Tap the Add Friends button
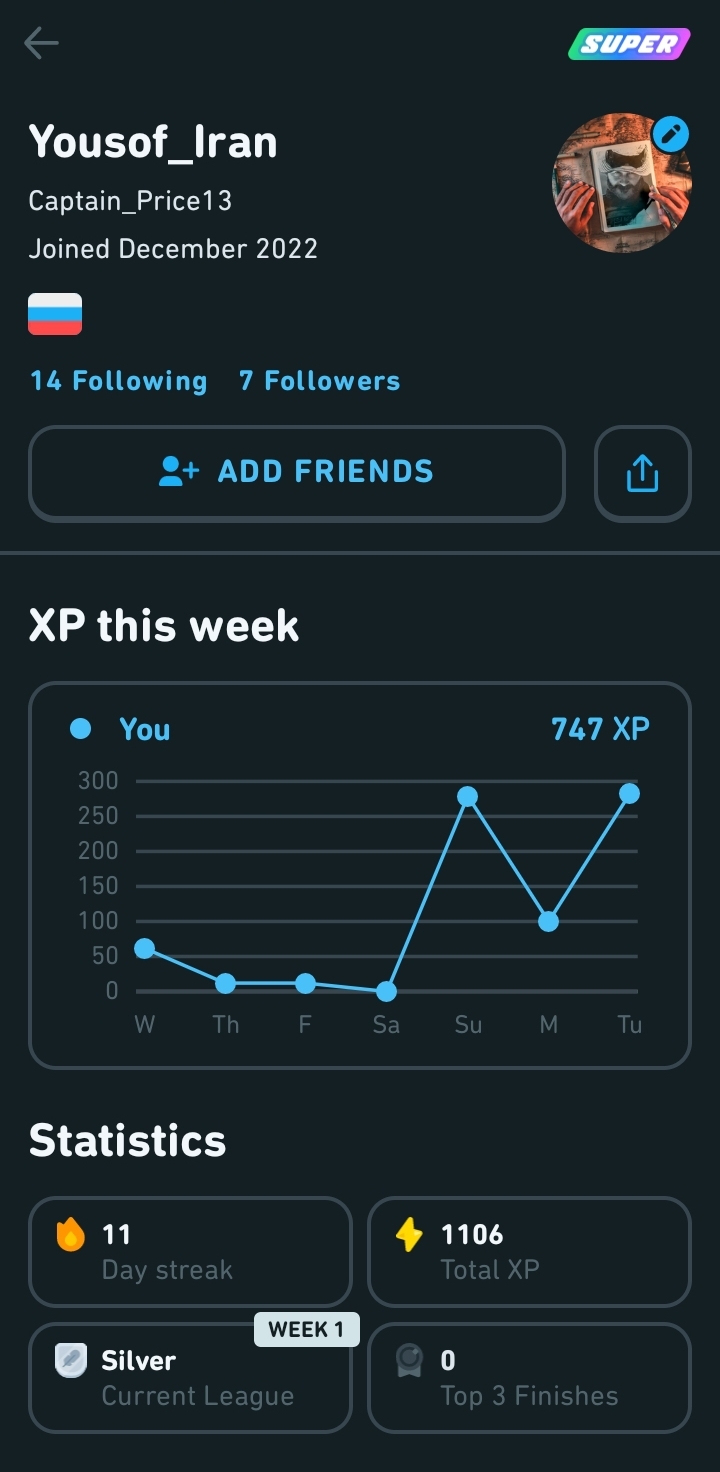The width and height of the screenshot is (720, 1472). coord(297,473)
